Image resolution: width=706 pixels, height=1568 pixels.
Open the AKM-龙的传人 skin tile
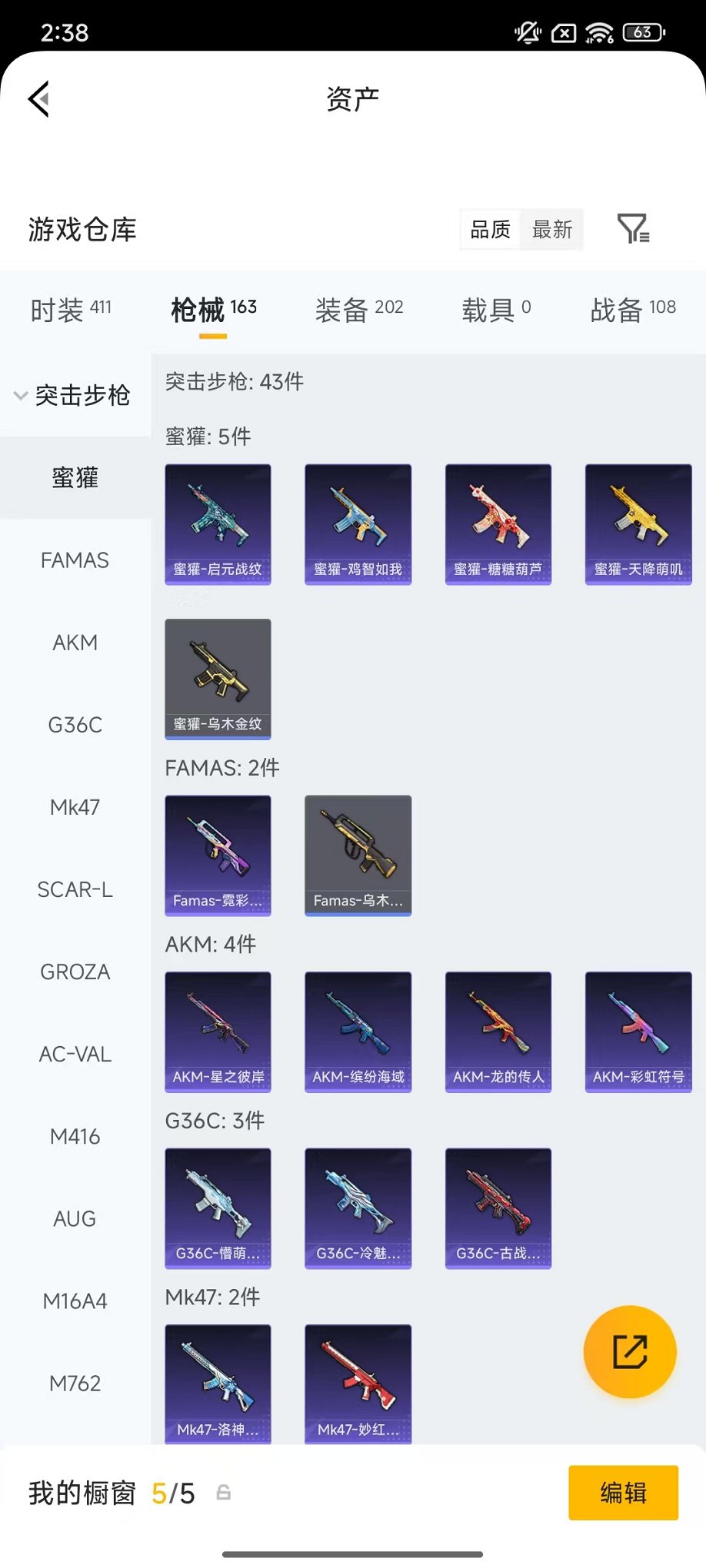click(x=498, y=1031)
